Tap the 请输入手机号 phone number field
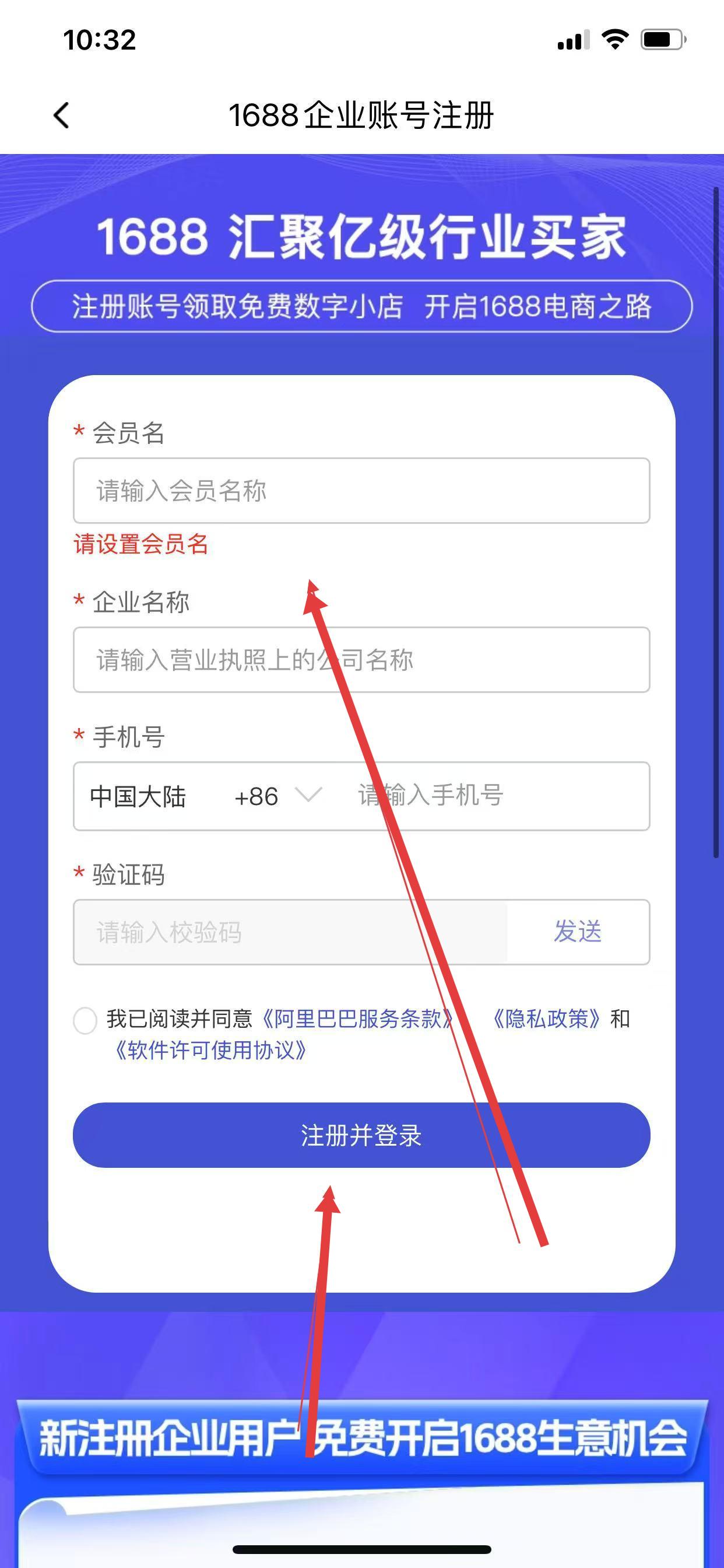724x1568 pixels. [493, 796]
